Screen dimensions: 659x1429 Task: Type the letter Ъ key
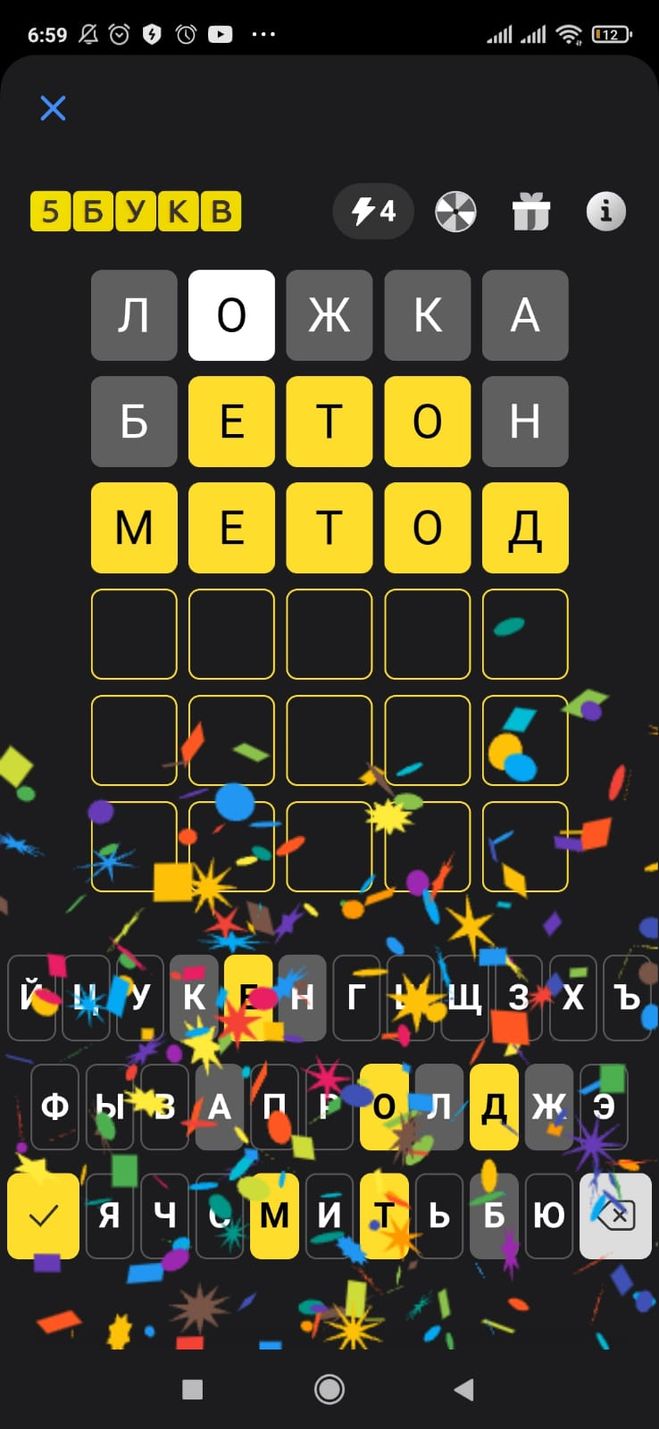click(x=627, y=998)
